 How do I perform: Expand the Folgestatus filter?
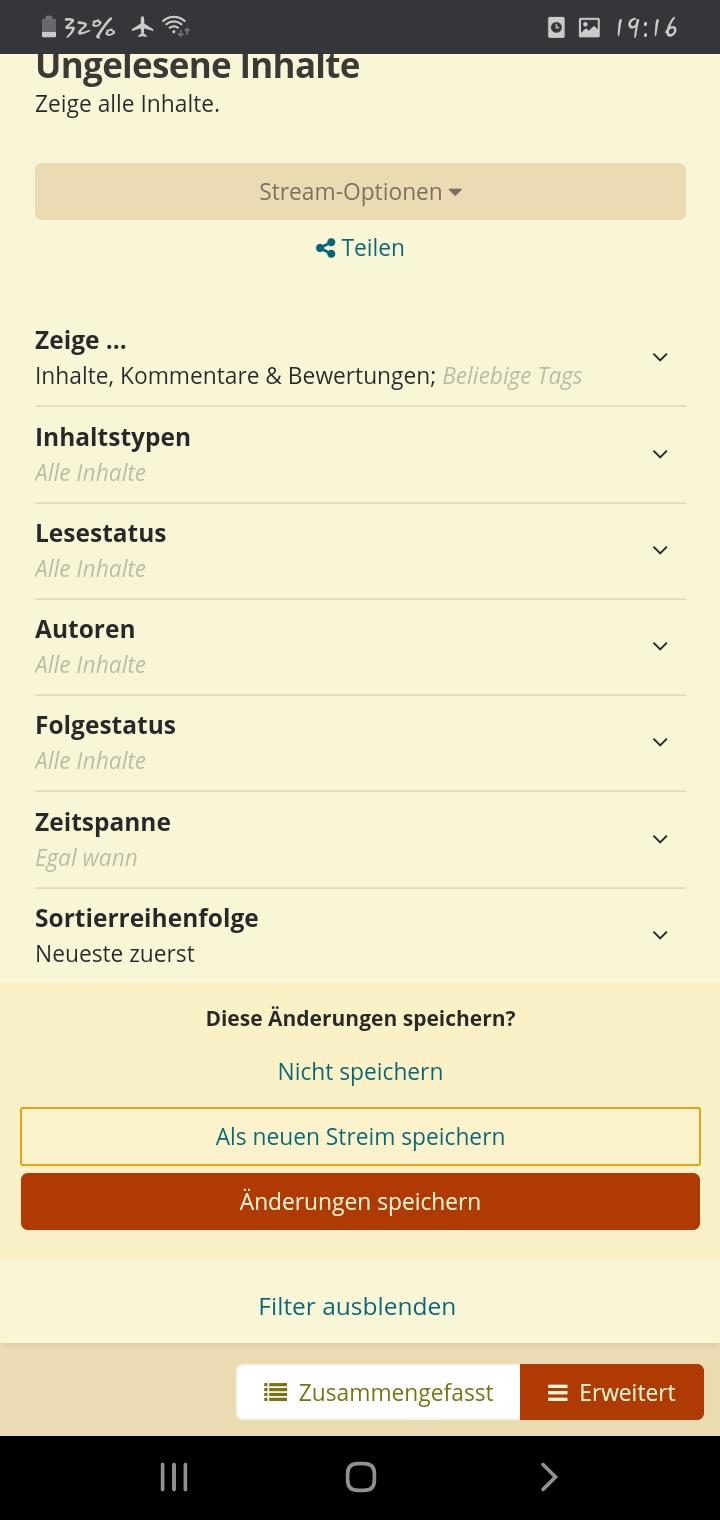pos(360,743)
